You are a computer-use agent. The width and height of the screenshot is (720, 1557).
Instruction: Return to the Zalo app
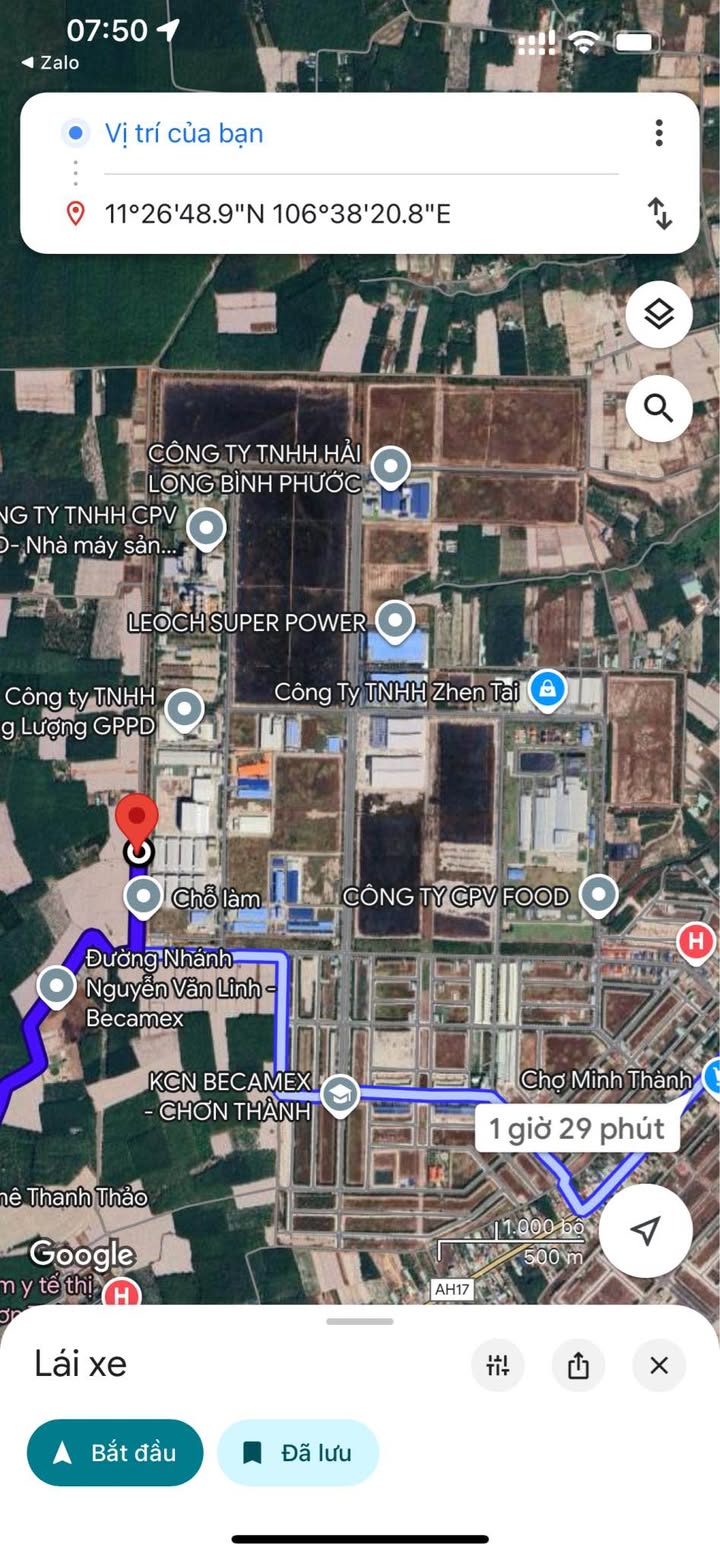pos(50,62)
